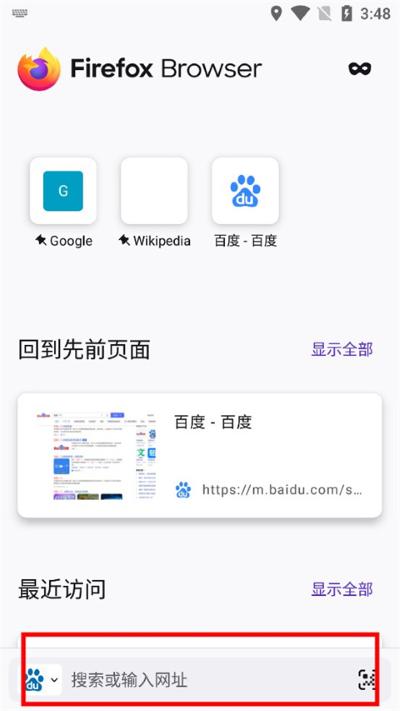Open the Wikipedia shortcut tile
Viewport: 400px width, 711px height.
154,191
